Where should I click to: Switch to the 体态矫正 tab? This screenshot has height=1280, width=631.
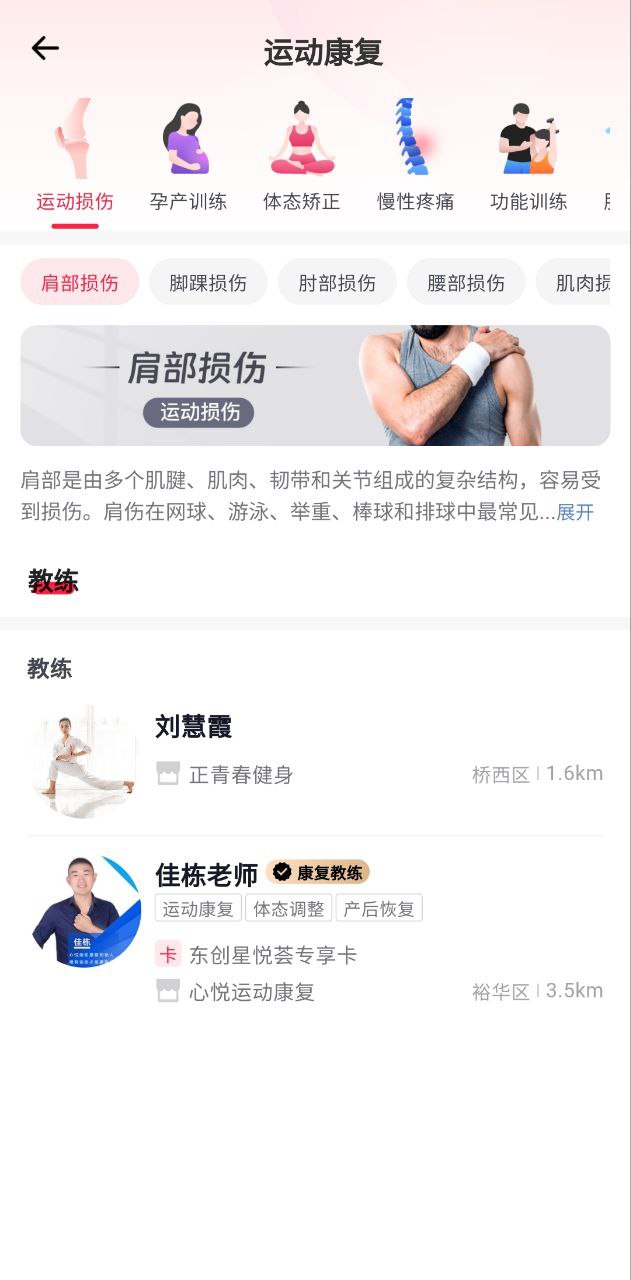[302, 160]
